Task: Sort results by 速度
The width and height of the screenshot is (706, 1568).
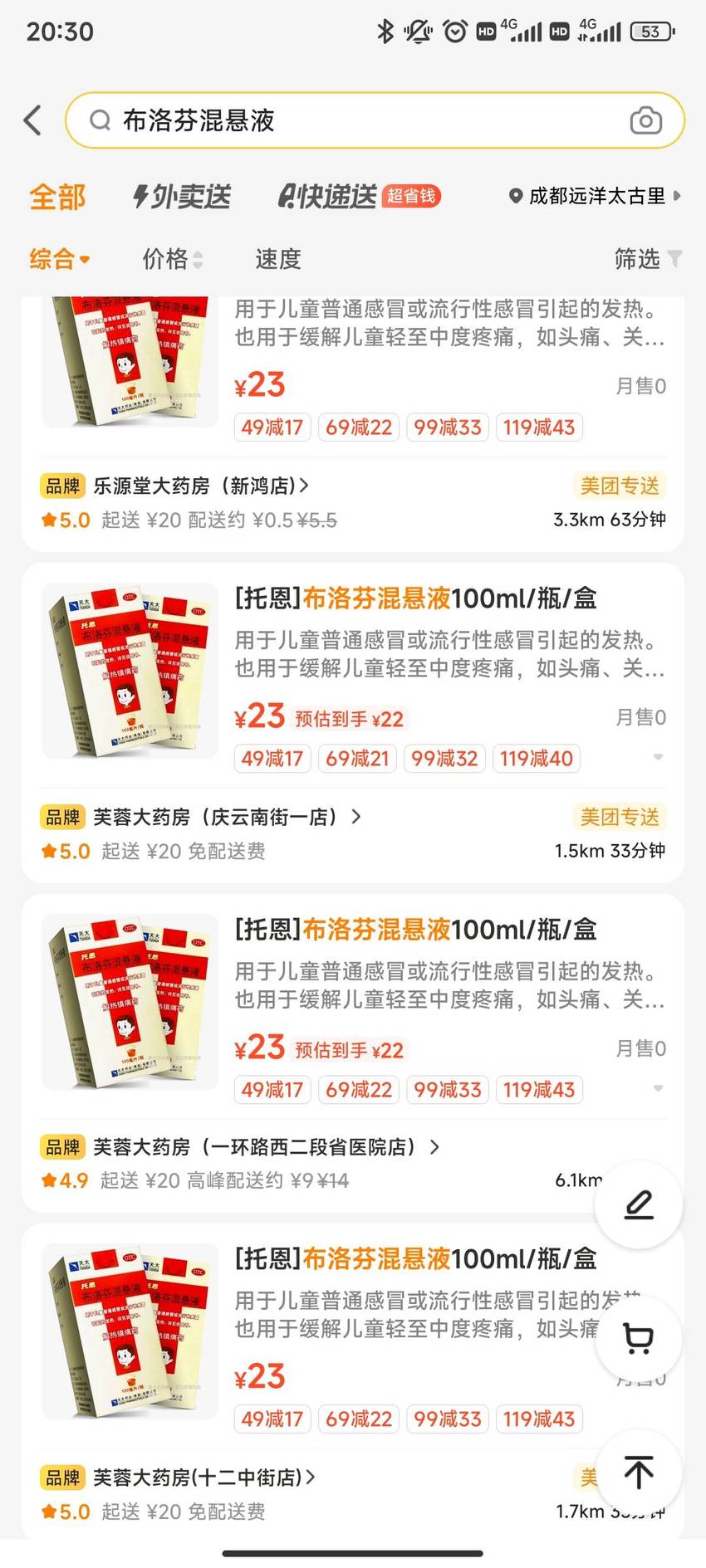Action: point(277,259)
